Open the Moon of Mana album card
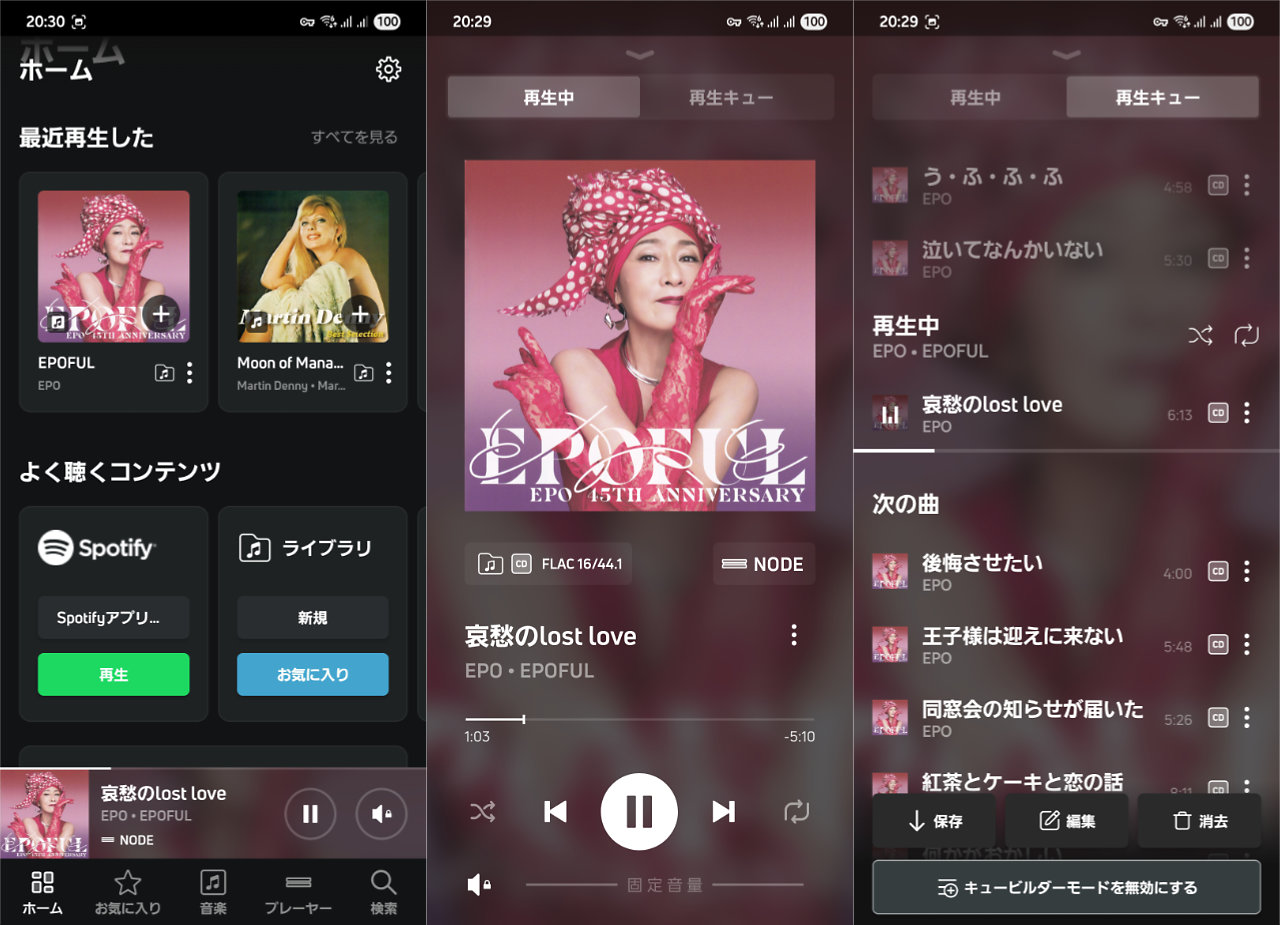The height and width of the screenshot is (925, 1280). pyautogui.click(x=312, y=268)
